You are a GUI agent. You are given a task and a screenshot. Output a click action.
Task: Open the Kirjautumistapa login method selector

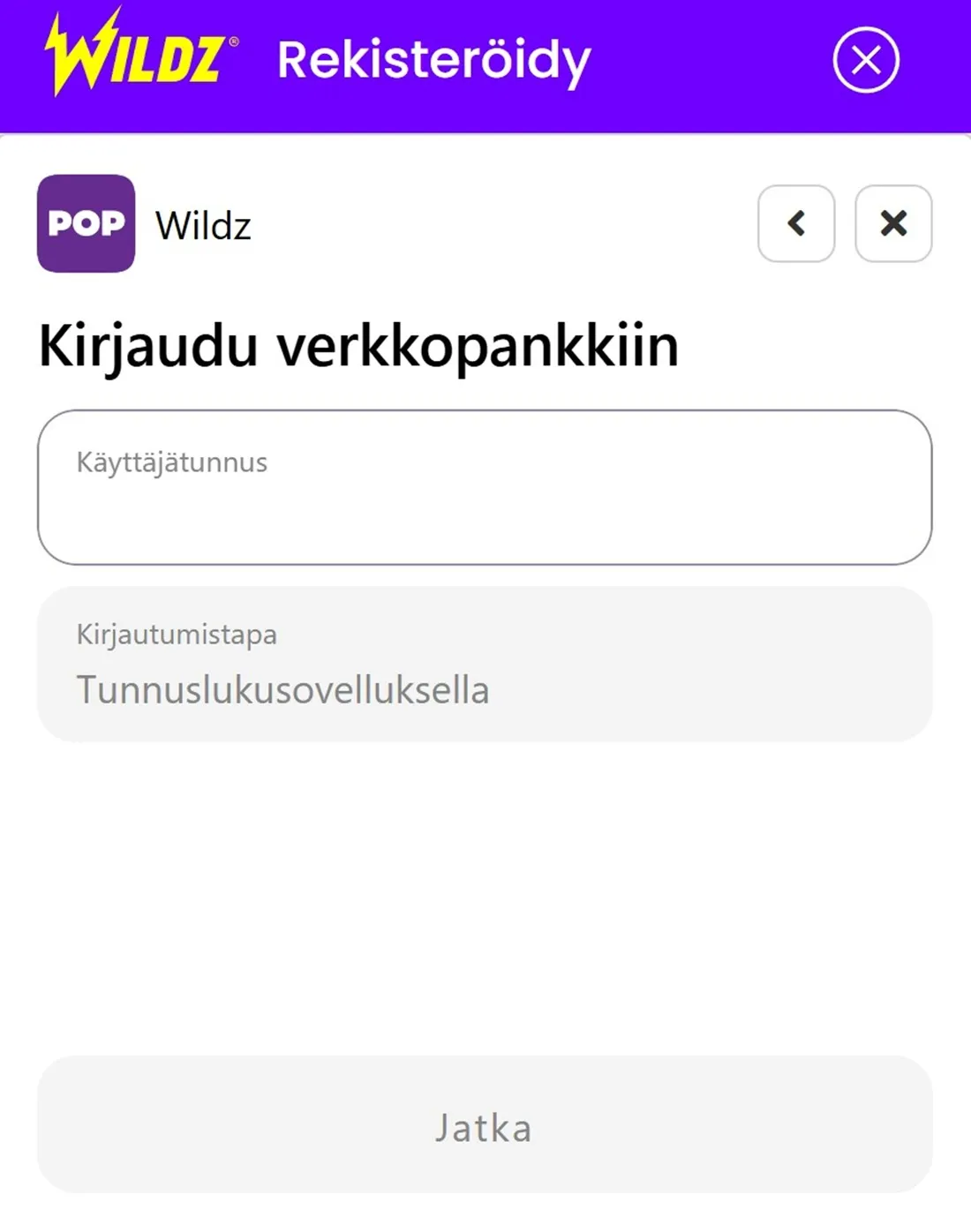485,664
